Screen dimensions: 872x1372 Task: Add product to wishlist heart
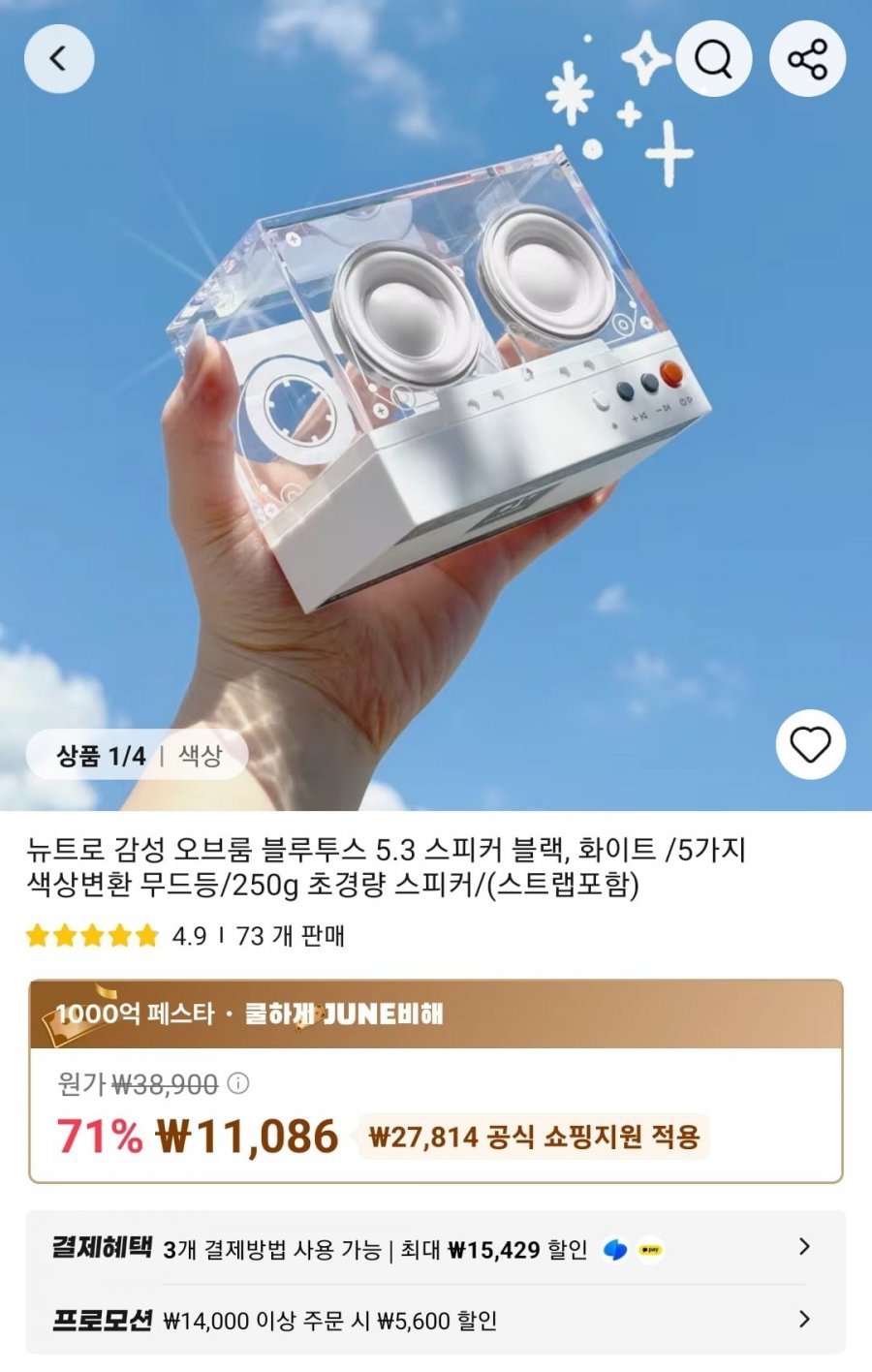click(x=810, y=744)
